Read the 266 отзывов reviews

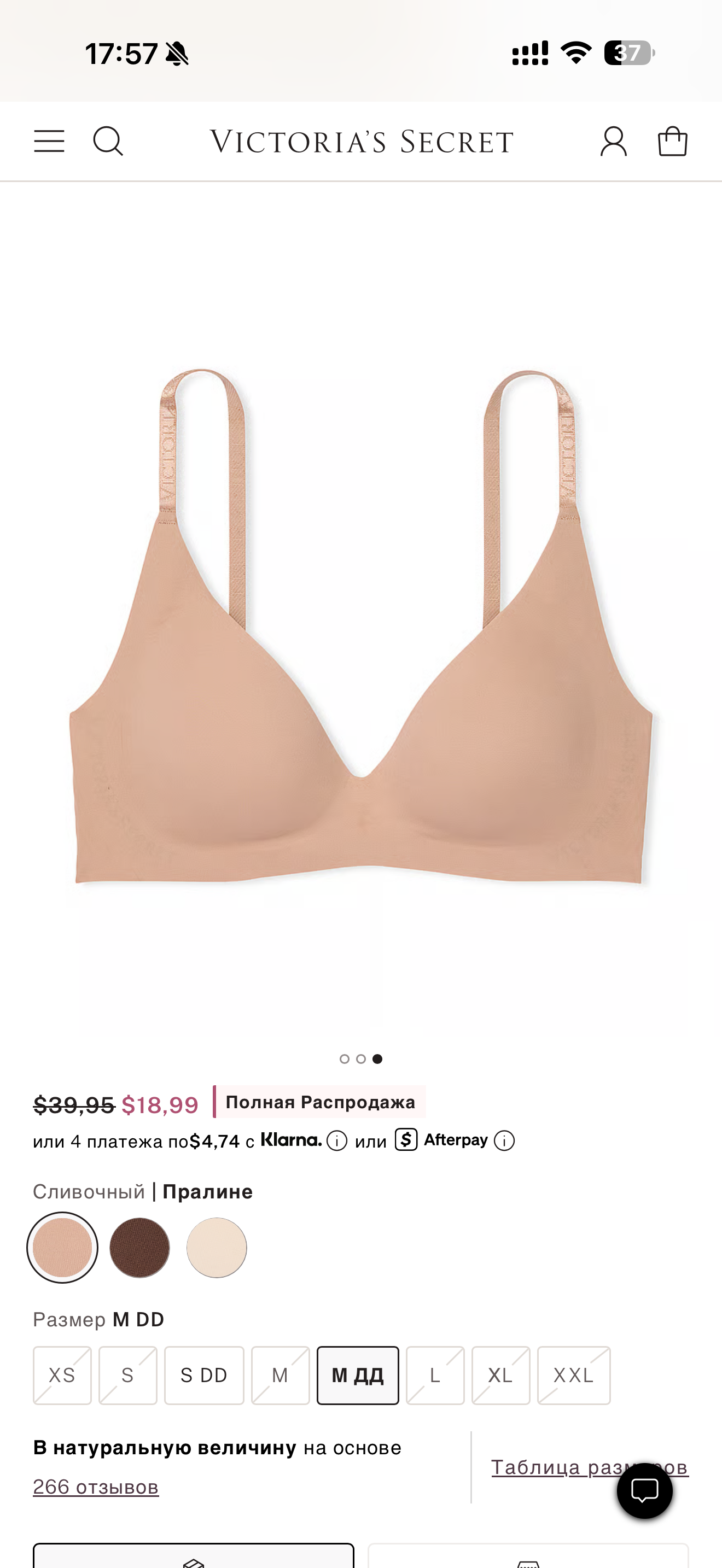click(x=96, y=1487)
